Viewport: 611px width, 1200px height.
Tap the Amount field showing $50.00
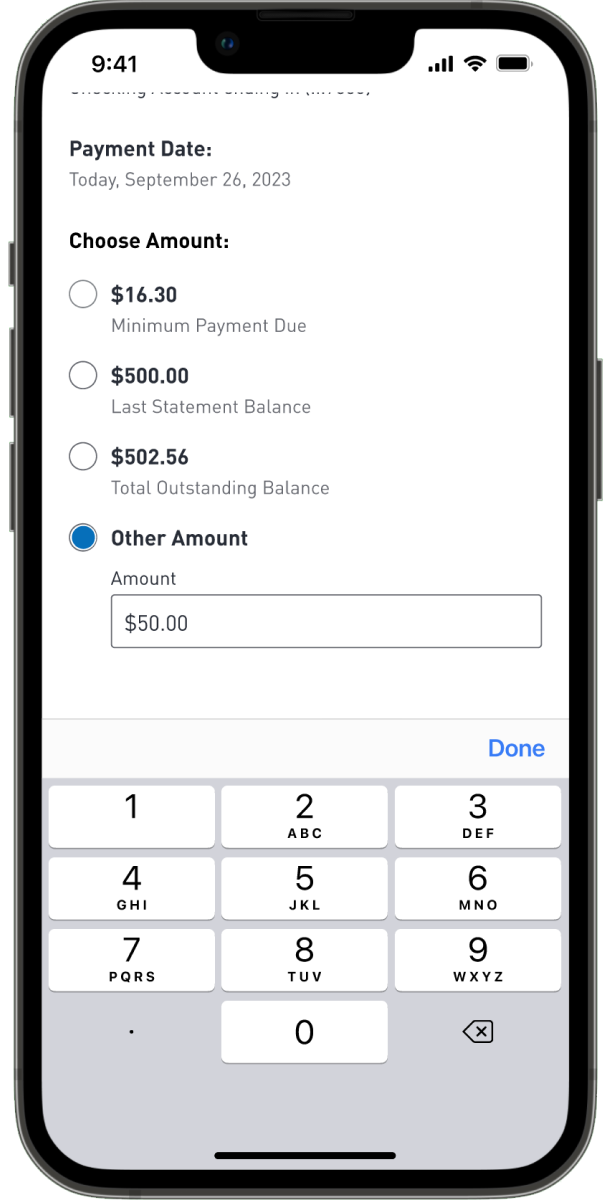(326, 622)
